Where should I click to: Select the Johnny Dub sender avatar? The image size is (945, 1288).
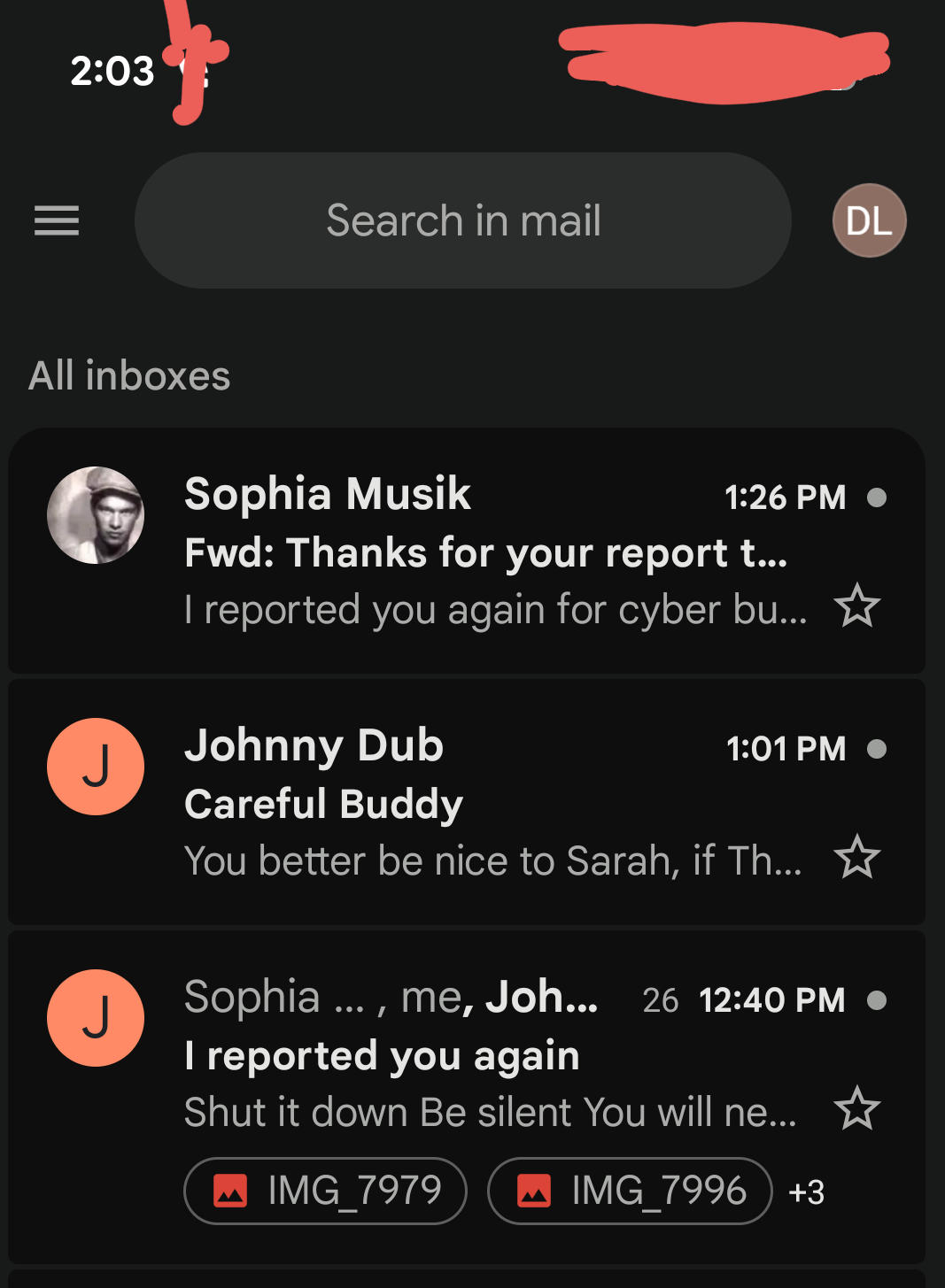coord(96,767)
